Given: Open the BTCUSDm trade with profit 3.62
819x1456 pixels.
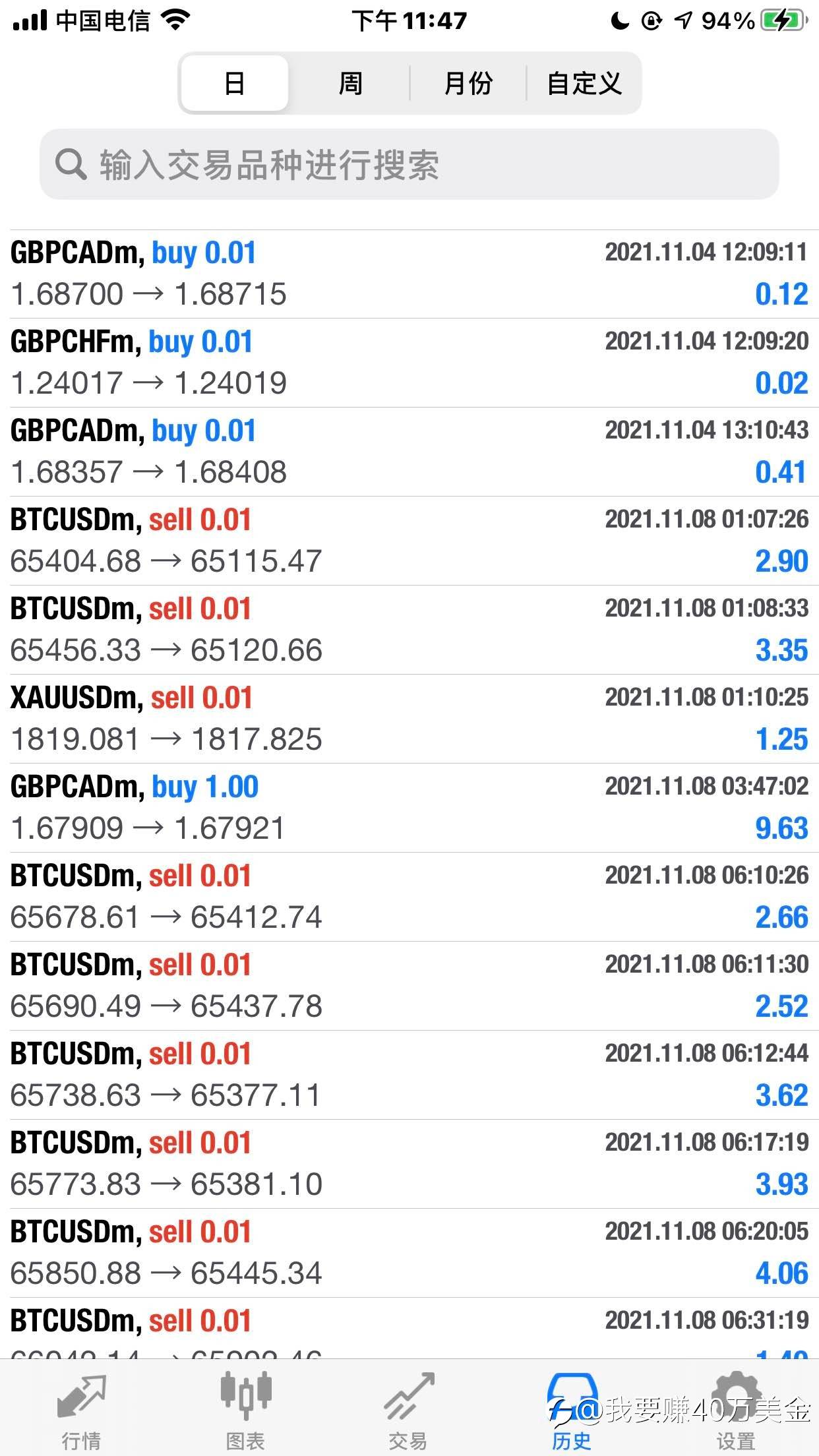Looking at the screenshot, I should click(x=409, y=1076).
